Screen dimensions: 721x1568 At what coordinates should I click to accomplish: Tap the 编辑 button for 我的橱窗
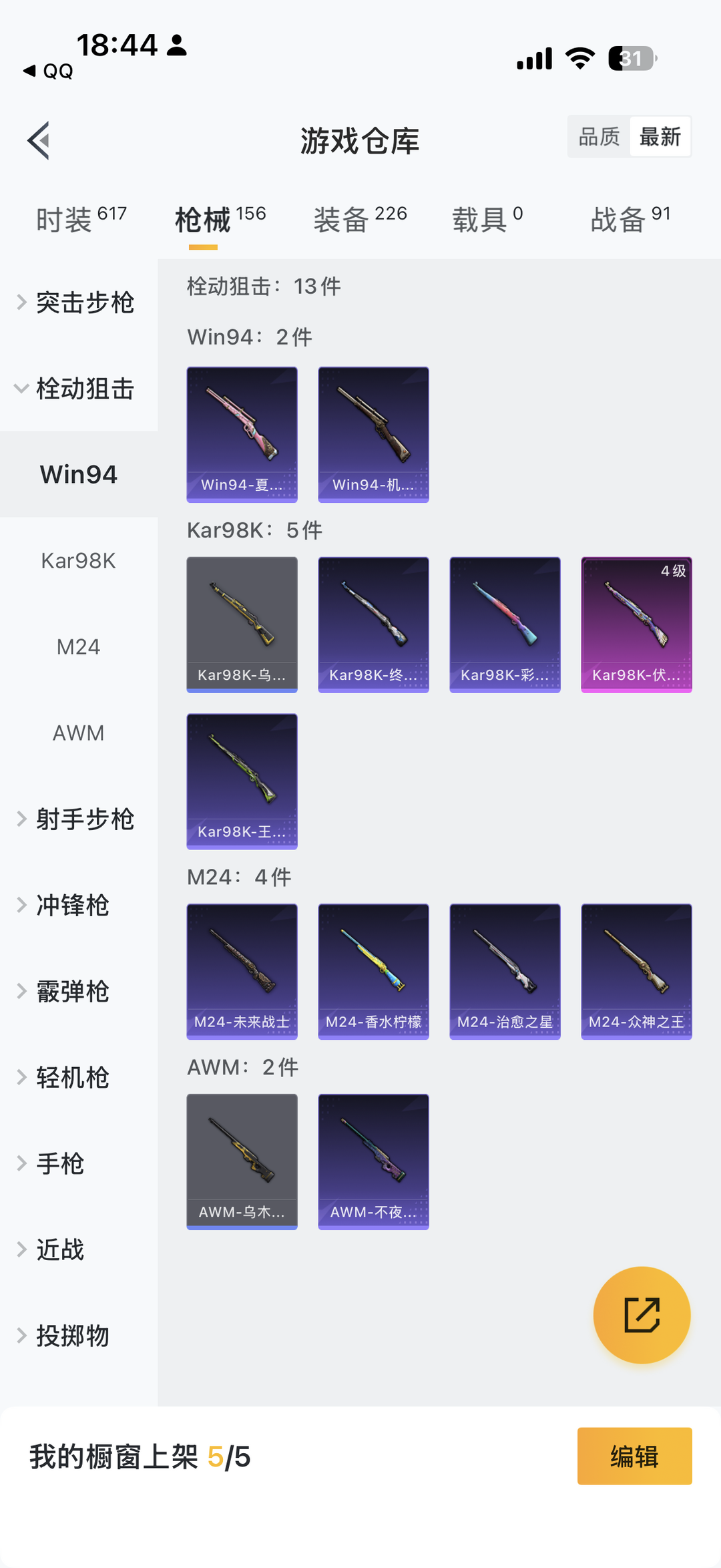tap(634, 1456)
